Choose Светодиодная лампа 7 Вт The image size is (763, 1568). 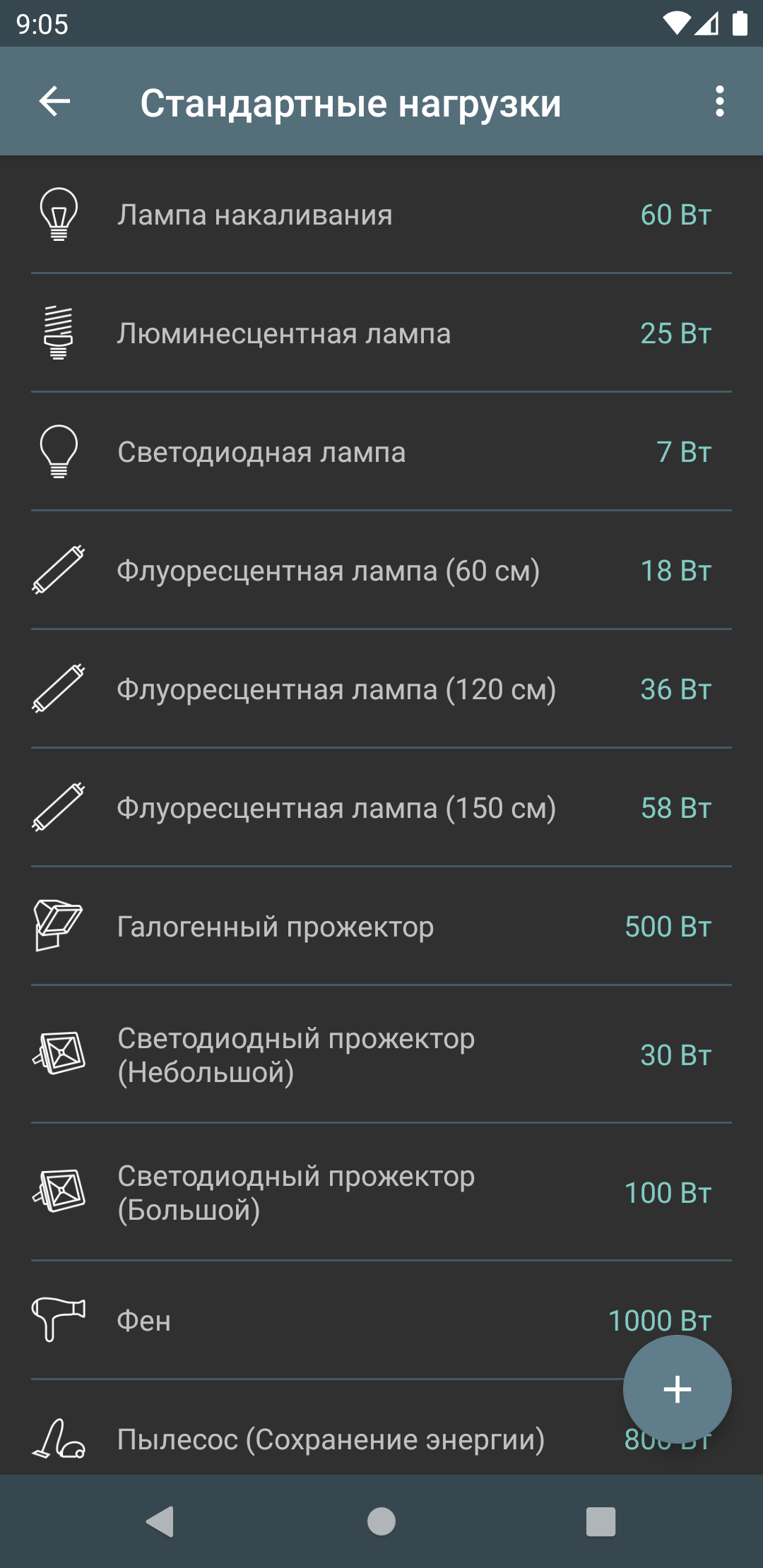tap(381, 452)
